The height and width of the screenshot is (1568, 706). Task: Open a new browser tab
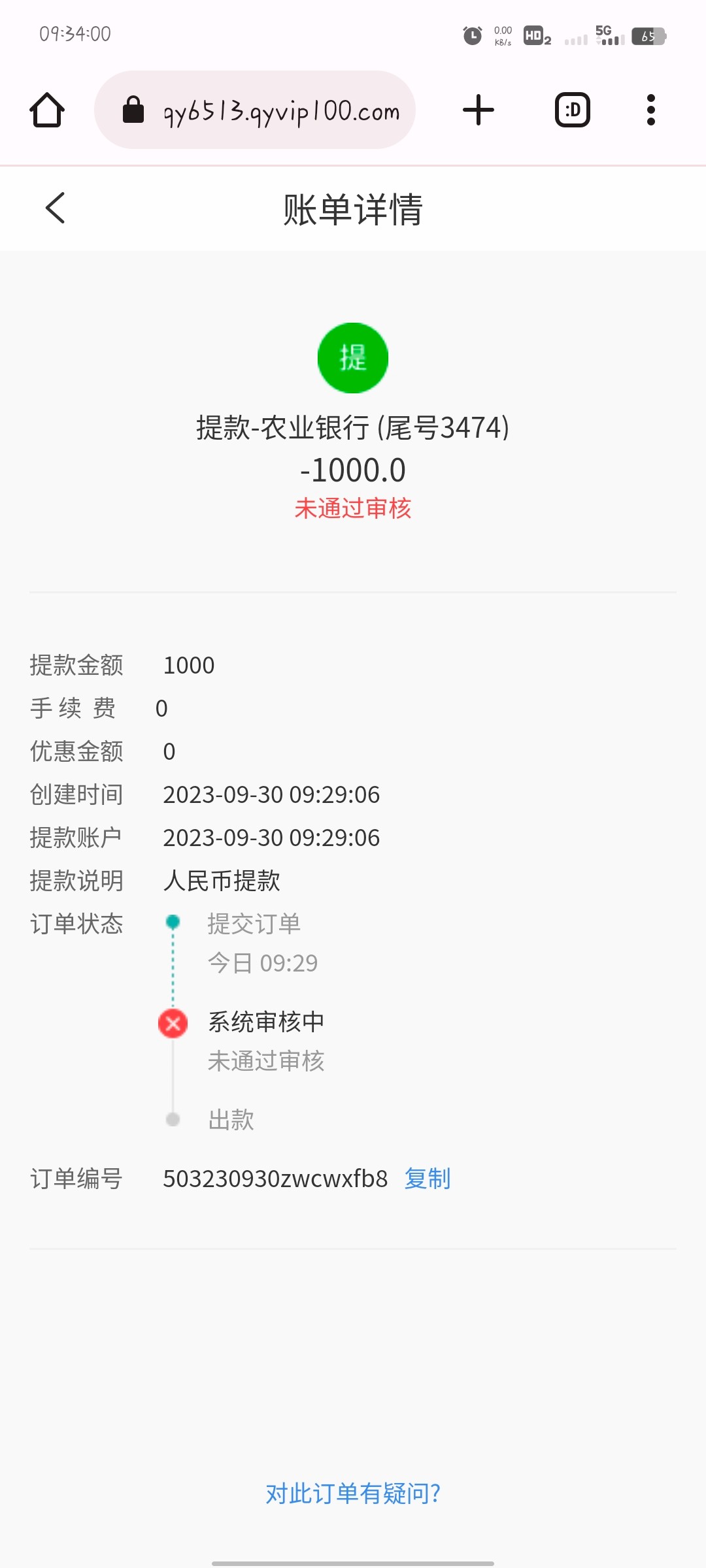coord(479,110)
